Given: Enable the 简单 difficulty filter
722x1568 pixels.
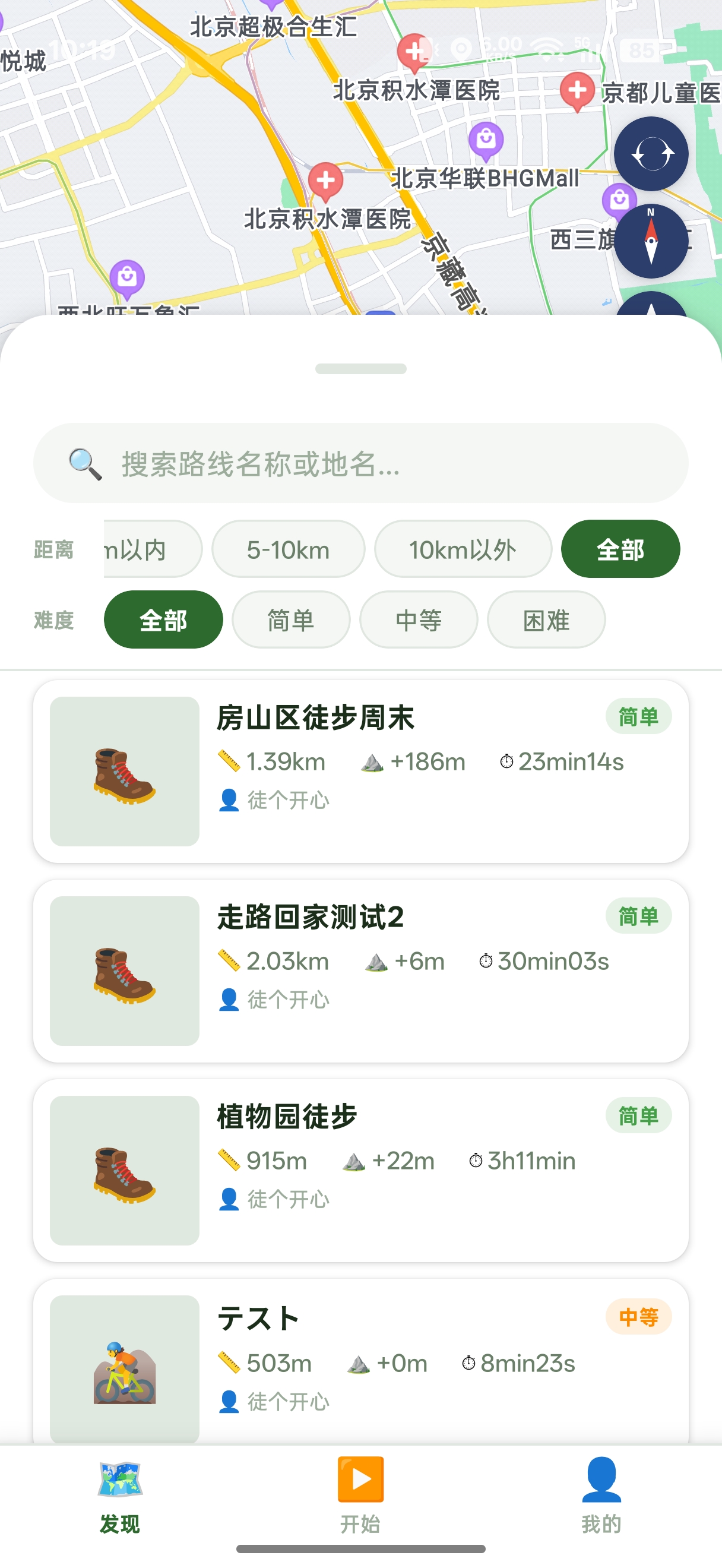Looking at the screenshot, I should pos(290,619).
